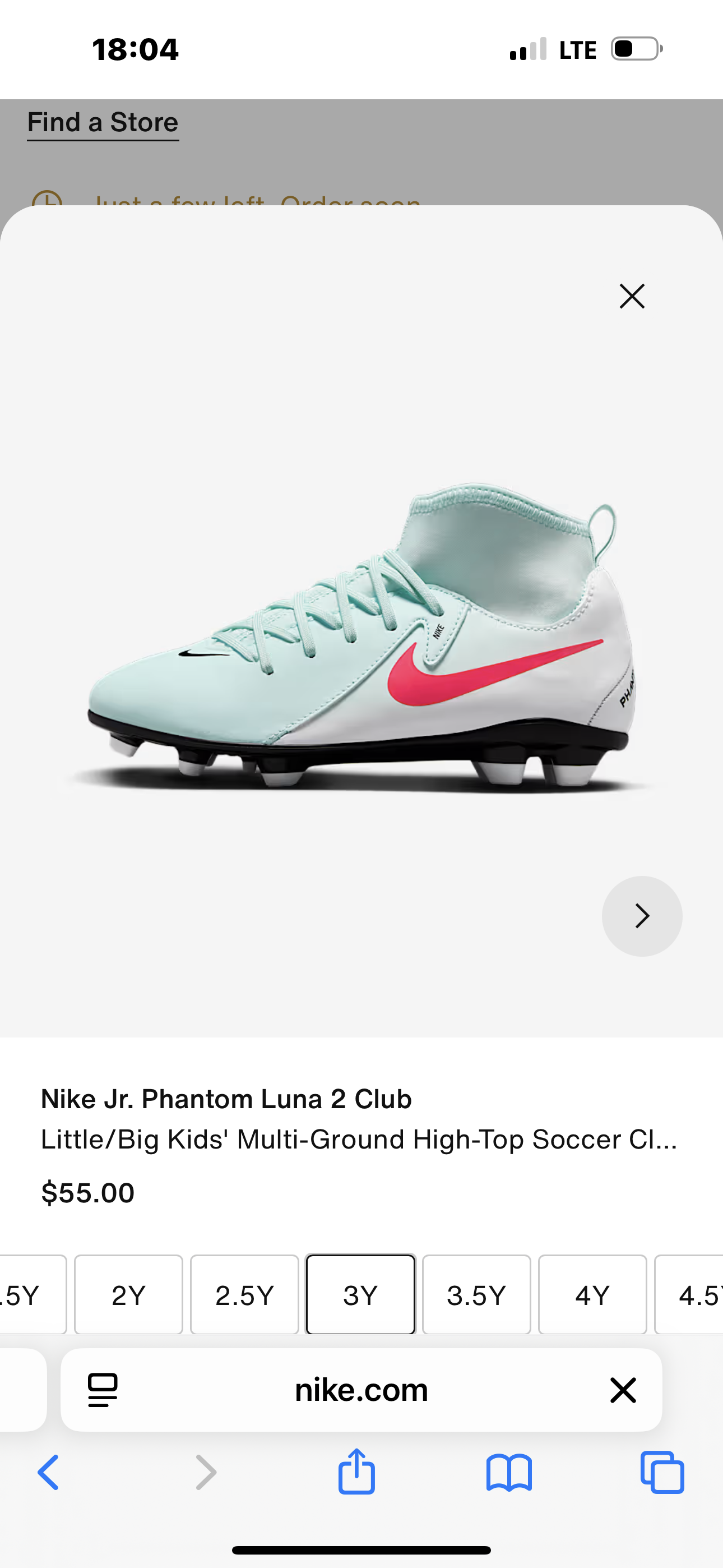Select size 2.5Y
Viewport: 723px width, 1568px height.
point(244,1295)
